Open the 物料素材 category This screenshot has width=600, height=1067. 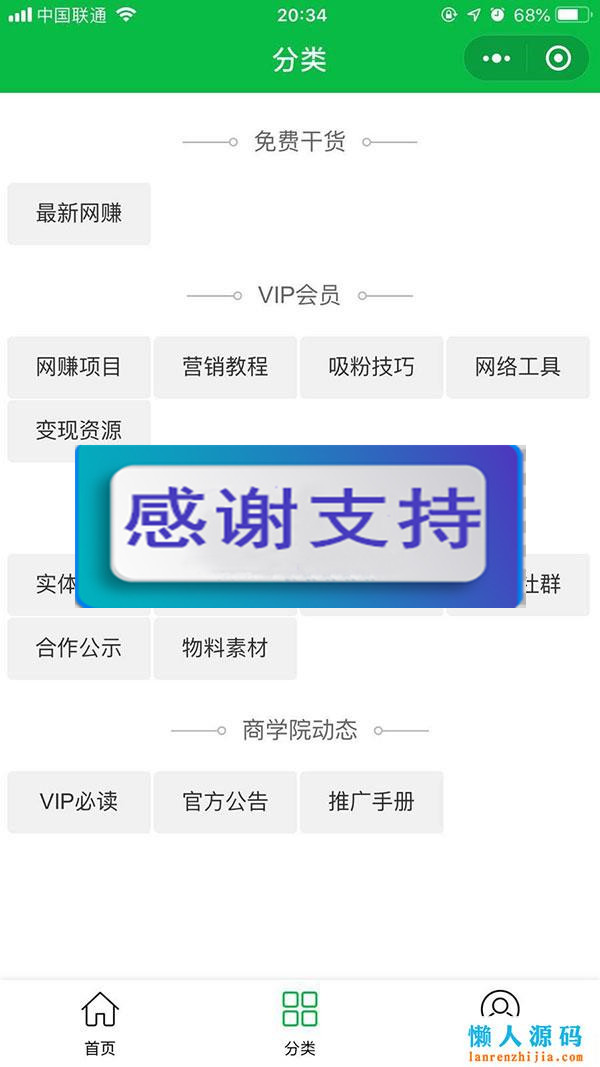[225, 648]
